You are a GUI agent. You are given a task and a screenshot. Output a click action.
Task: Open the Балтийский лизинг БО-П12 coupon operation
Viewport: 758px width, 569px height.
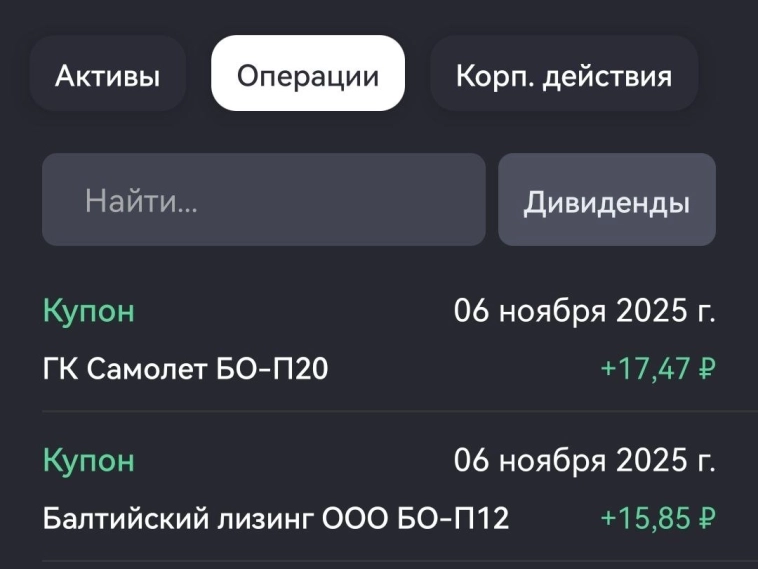(x=379, y=490)
